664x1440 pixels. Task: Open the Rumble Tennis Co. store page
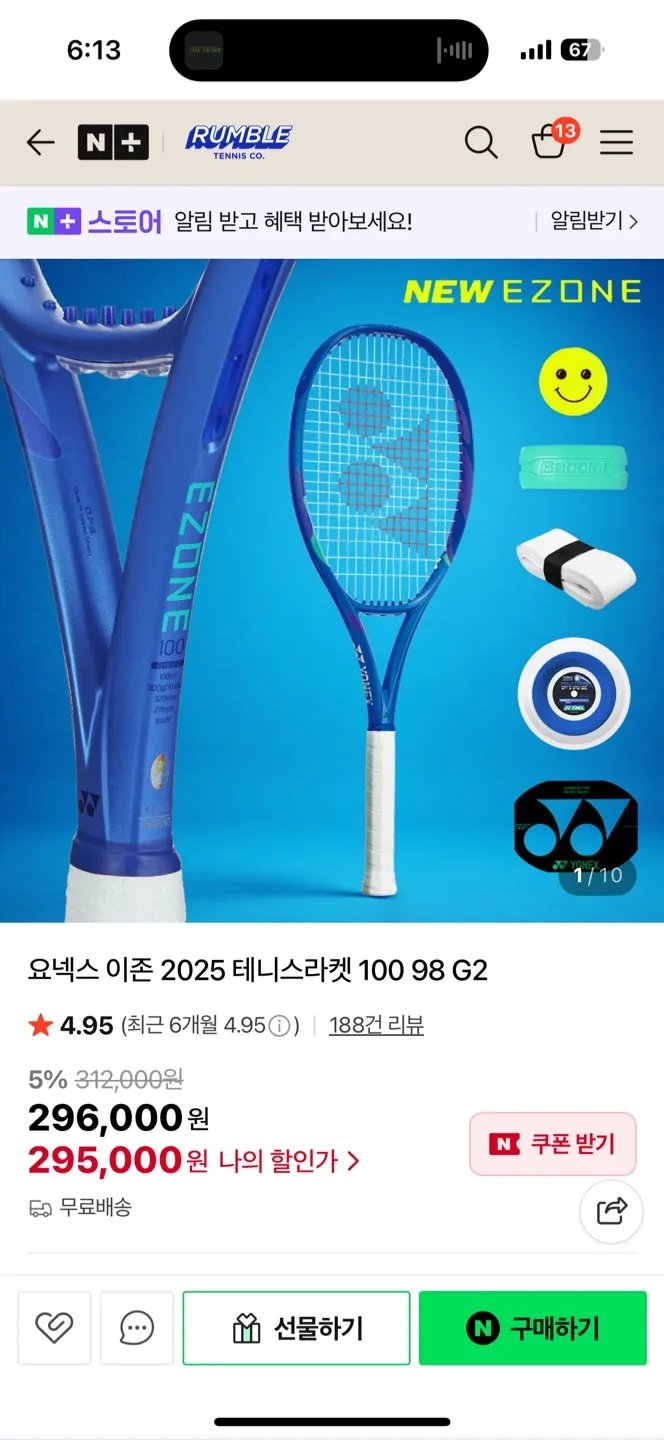pos(238,143)
